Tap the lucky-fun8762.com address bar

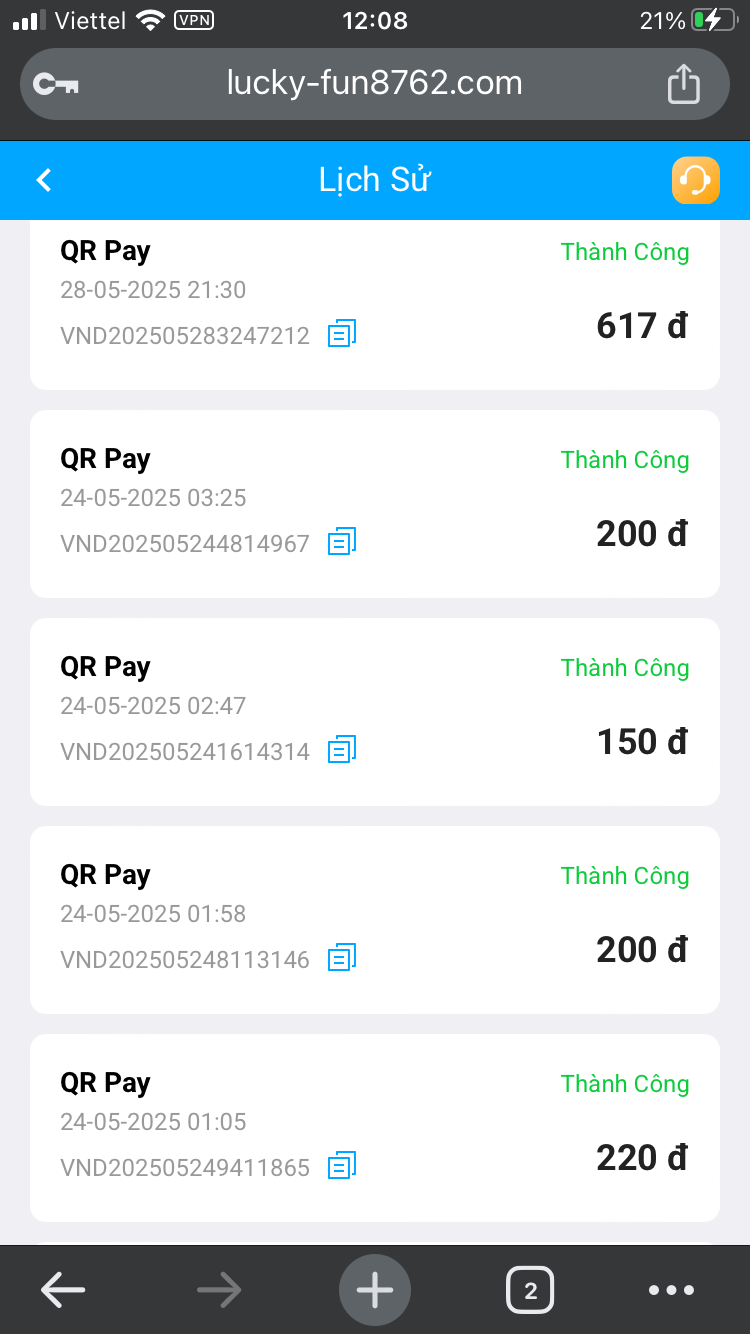pyautogui.click(x=375, y=83)
